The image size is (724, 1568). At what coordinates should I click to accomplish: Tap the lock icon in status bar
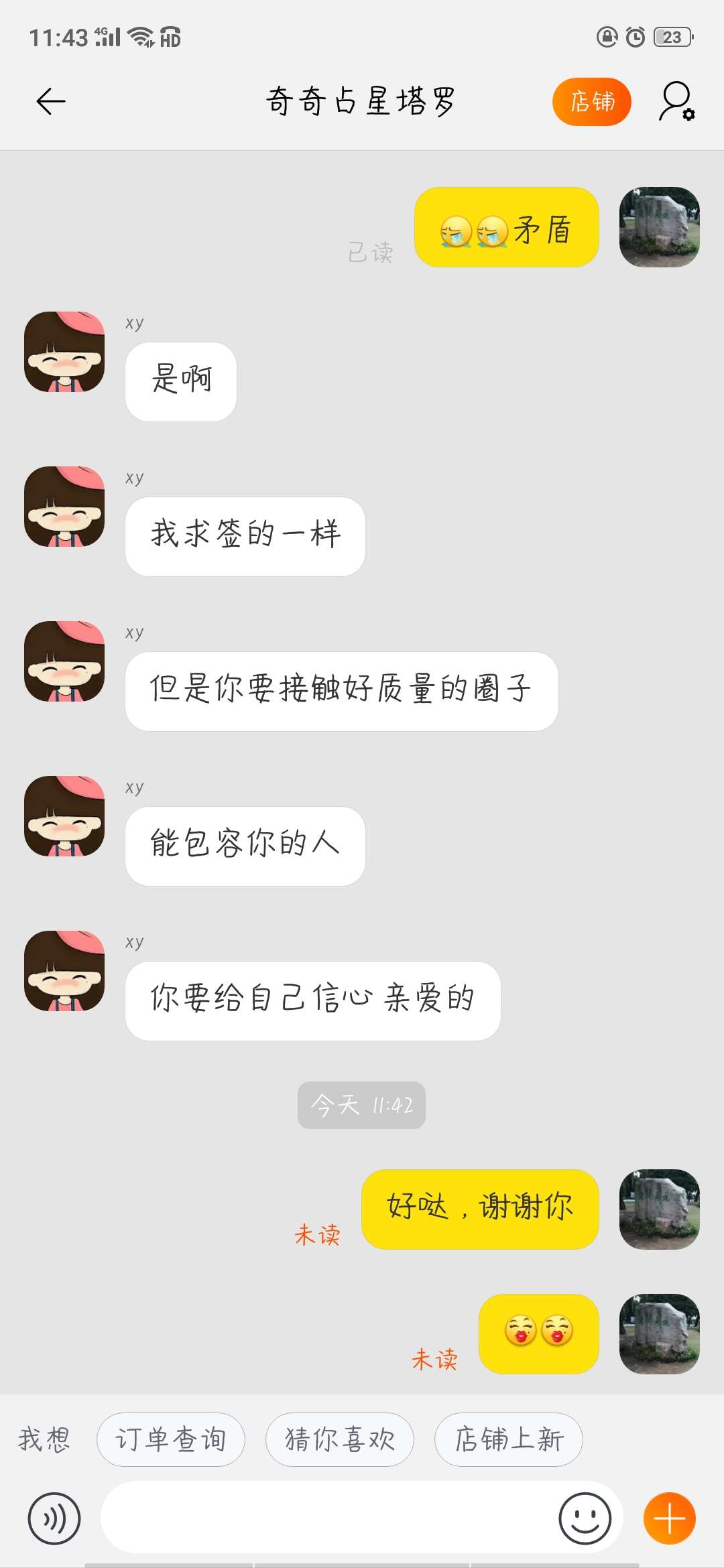pos(605,37)
